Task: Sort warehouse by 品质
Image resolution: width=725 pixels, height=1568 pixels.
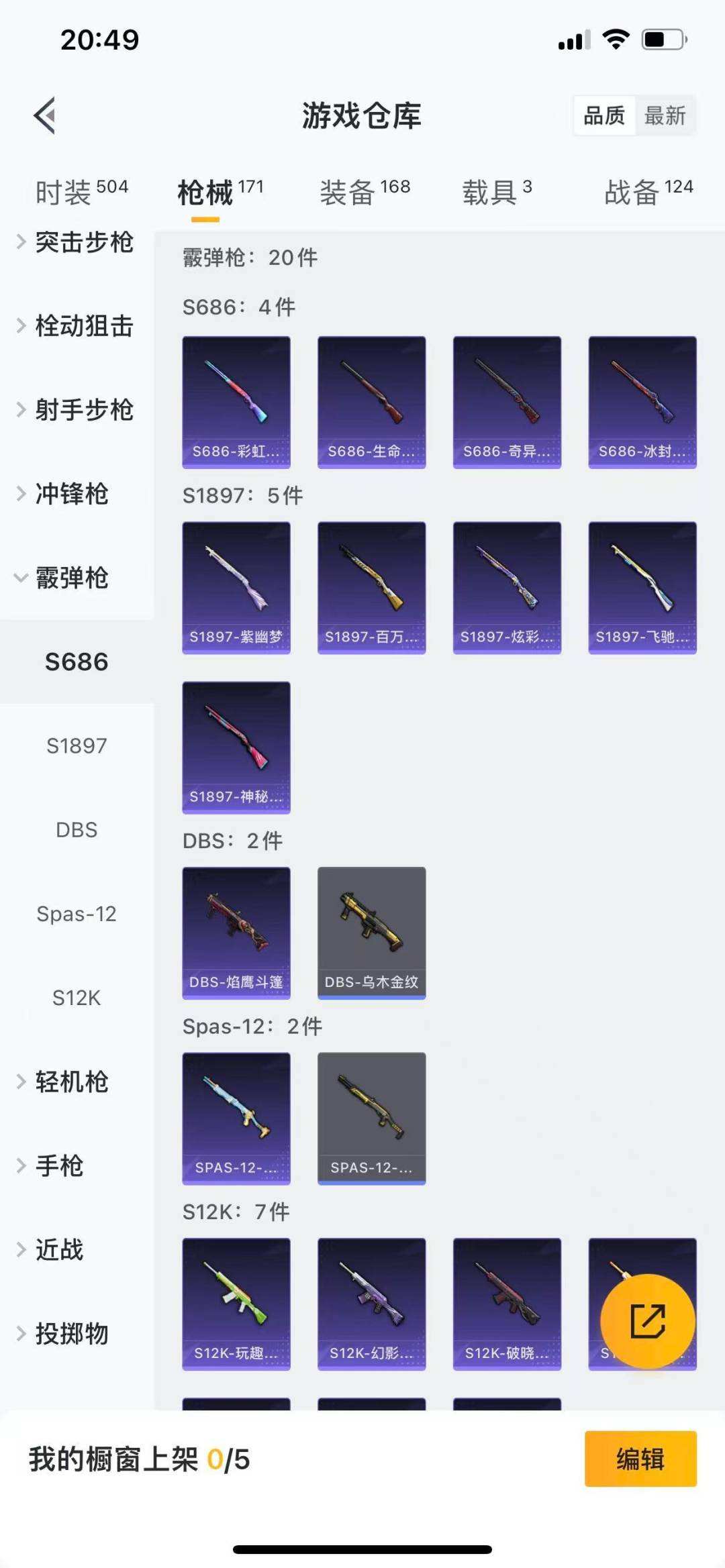Action: coord(604,115)
